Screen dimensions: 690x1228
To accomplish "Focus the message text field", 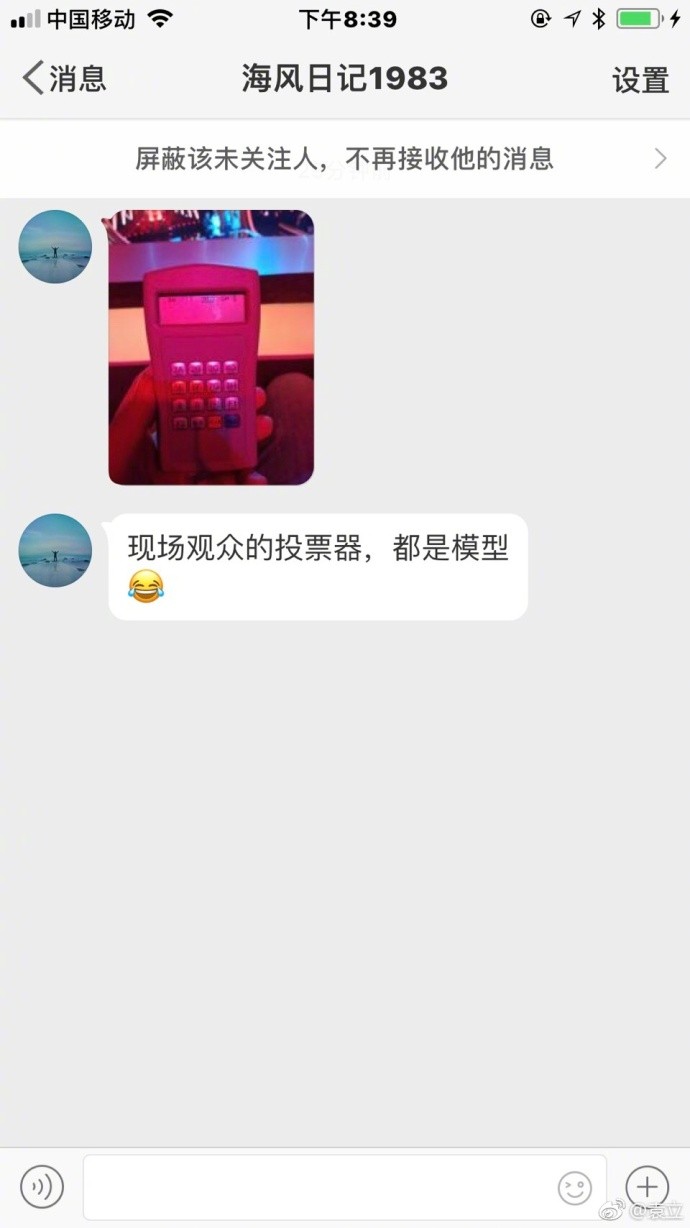I will 320,1187.
